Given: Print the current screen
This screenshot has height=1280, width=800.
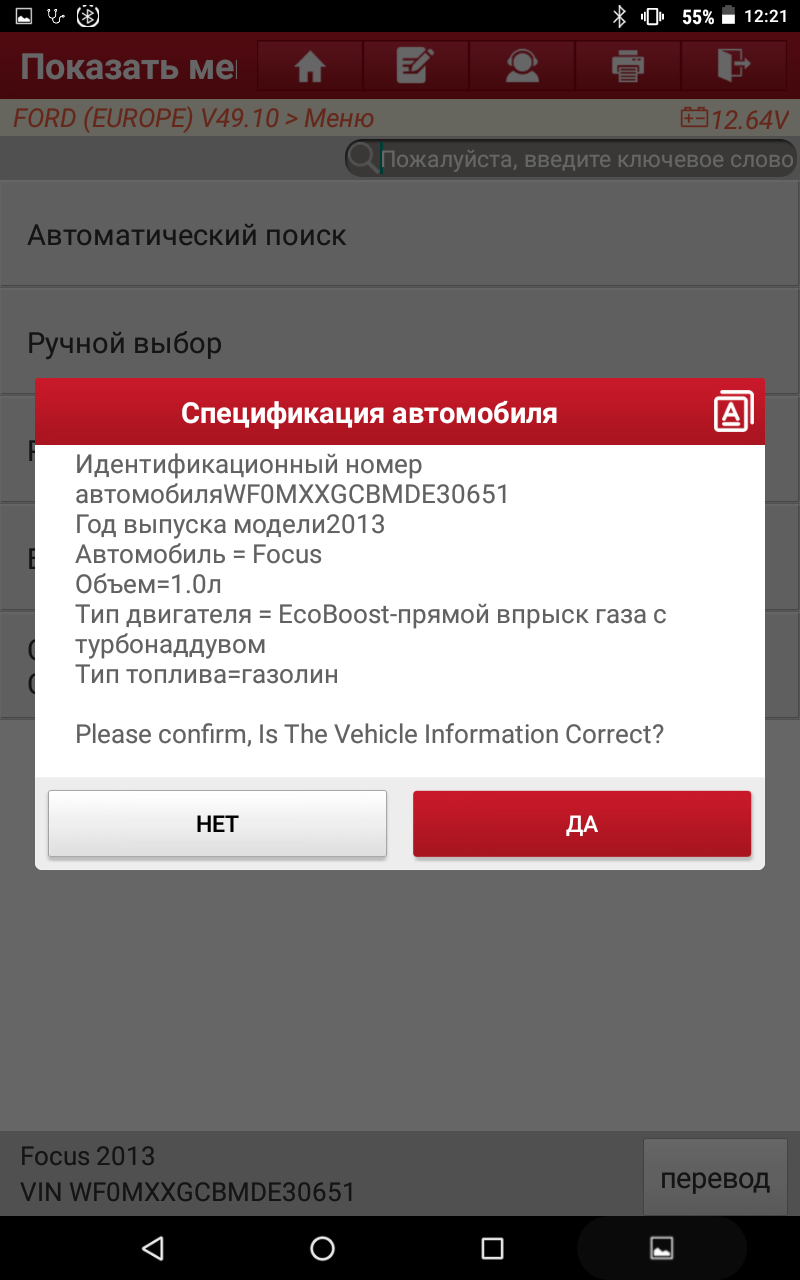Looking at the screenshot, I should coord(627,67).
